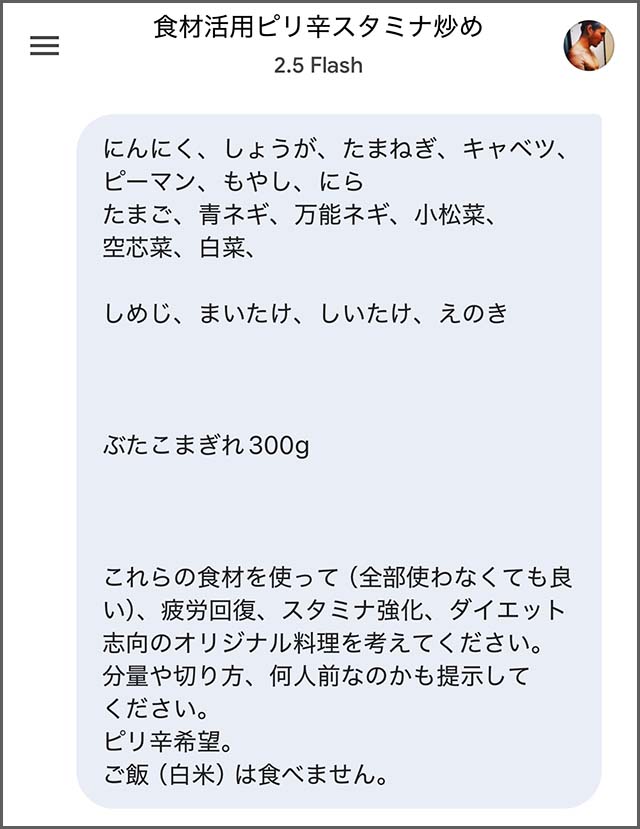Open the hamburger menu drawer
Image resolution: width=640 pixels, height=829 pixels.
(x=45, y=46)
